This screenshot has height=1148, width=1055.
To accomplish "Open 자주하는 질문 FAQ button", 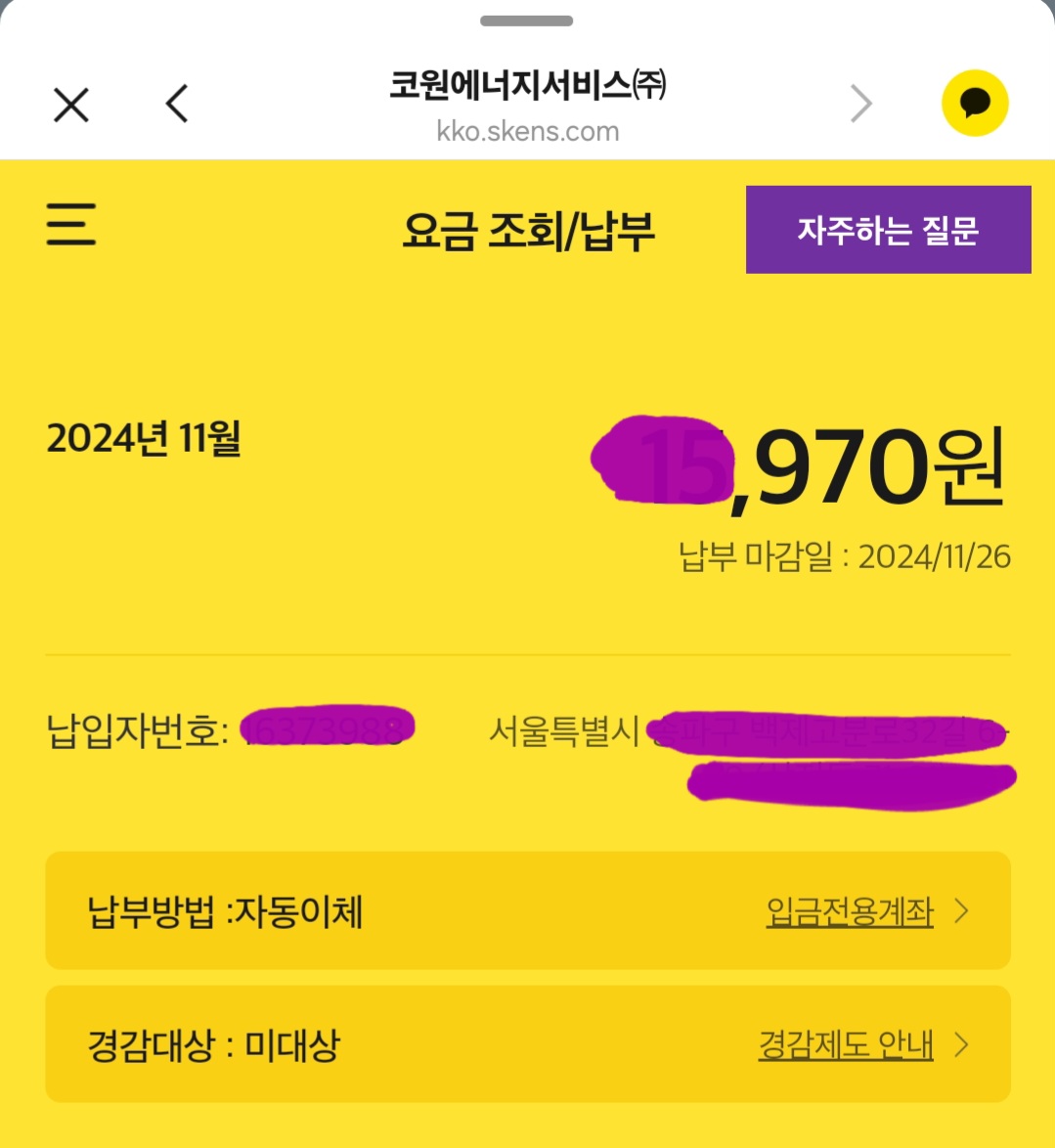I will (x=888, y=230).
